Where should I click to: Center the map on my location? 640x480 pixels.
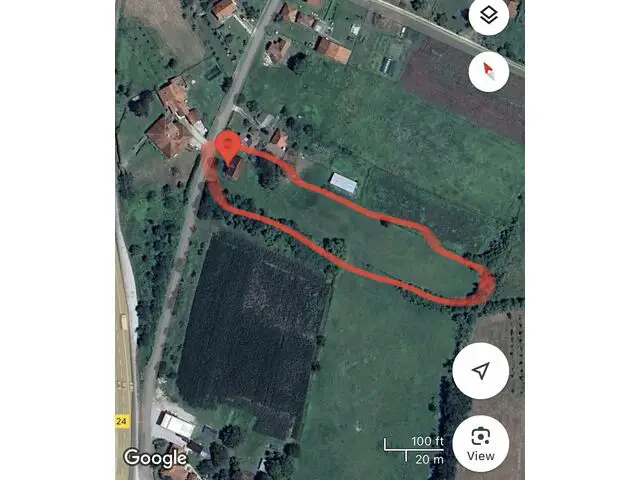point(481,371)
